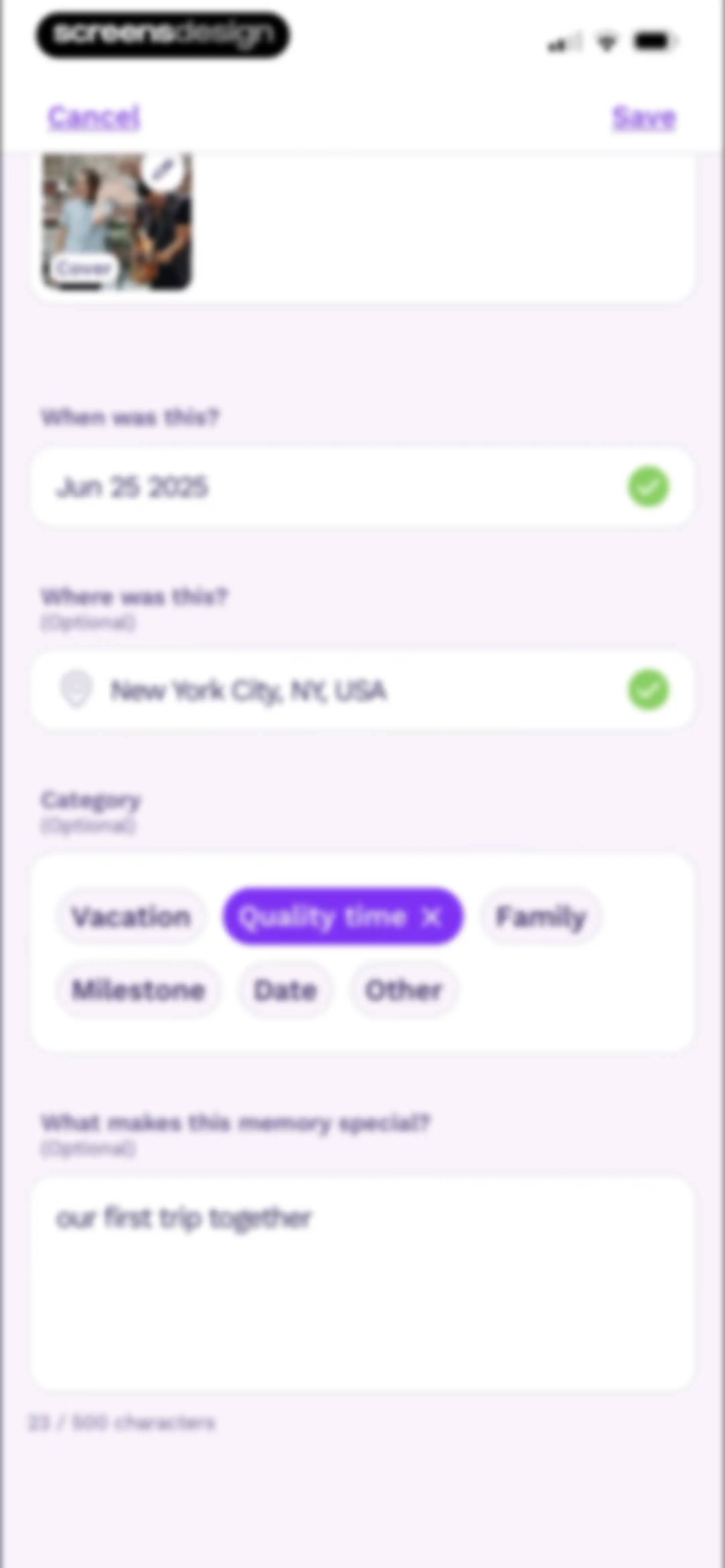Select the Date category chip
Viewport: 725px width, 1568px height.
click(285, 990)
